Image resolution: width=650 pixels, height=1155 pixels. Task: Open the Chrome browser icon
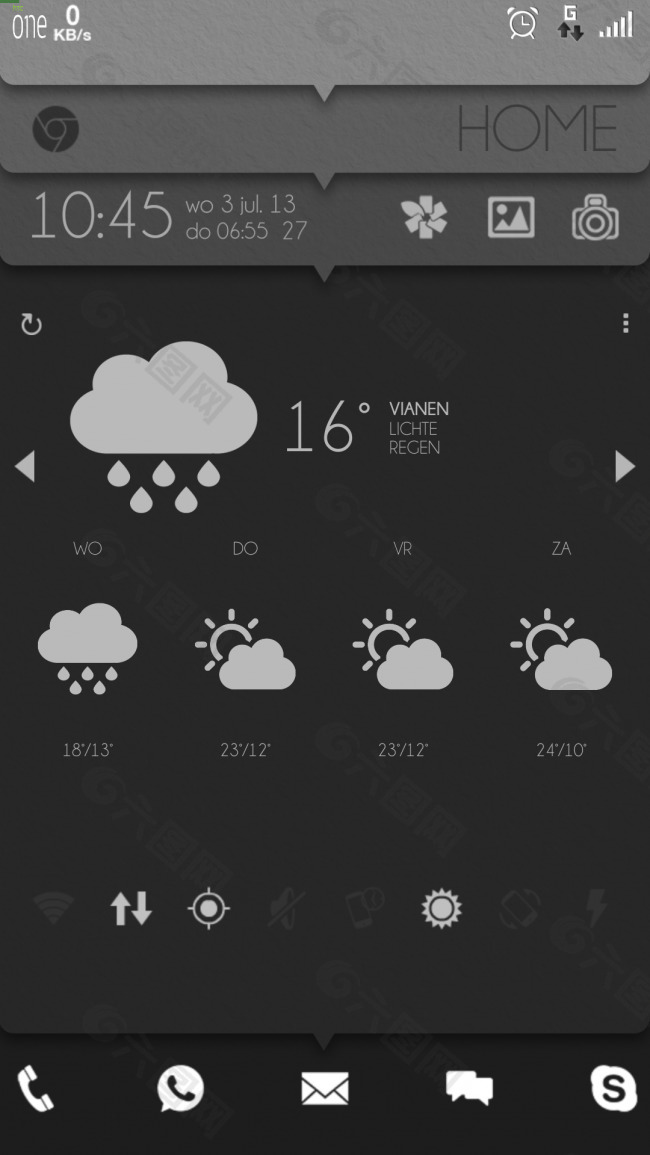(55, 129)
